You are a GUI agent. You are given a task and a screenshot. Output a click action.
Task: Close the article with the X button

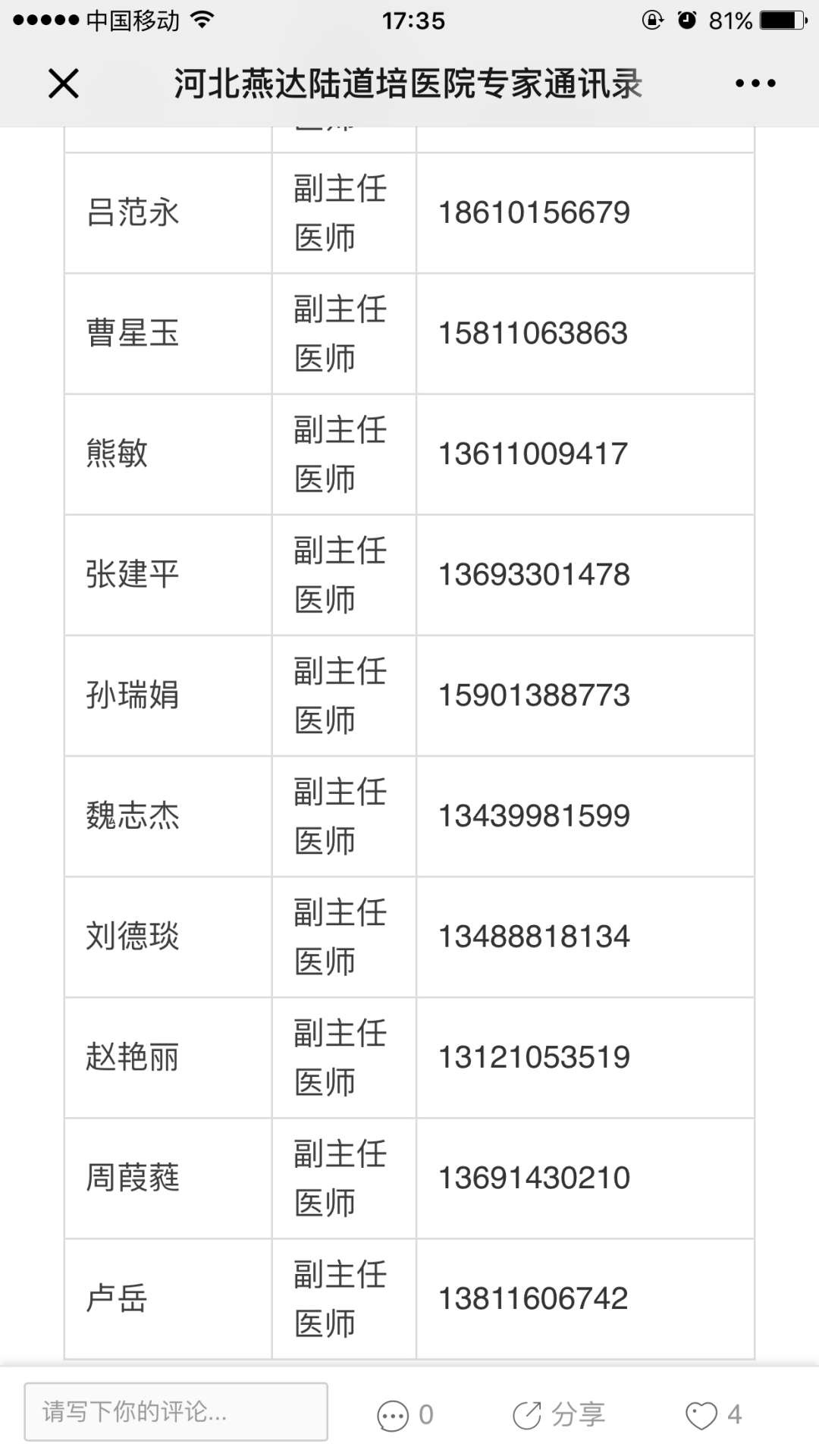point(64,83)
